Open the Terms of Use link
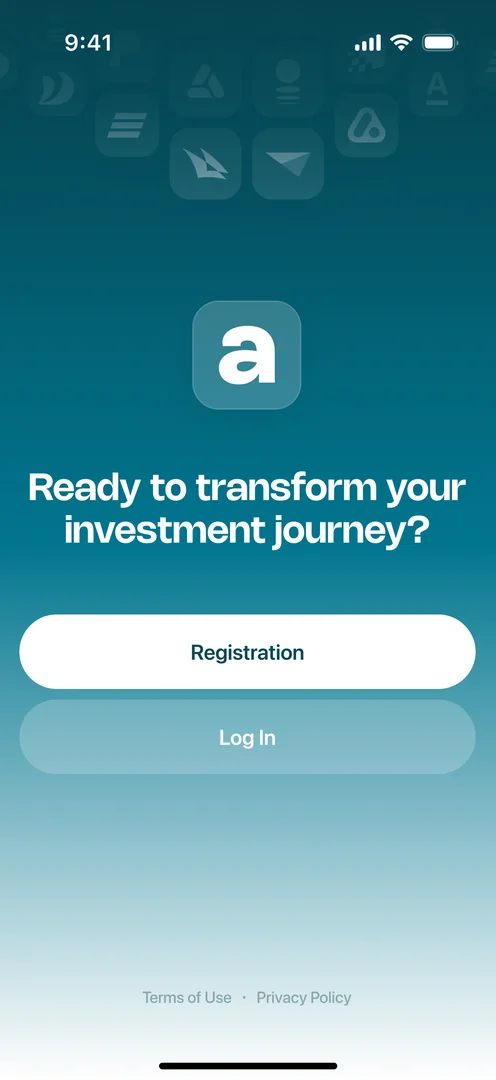 (187, 997)
